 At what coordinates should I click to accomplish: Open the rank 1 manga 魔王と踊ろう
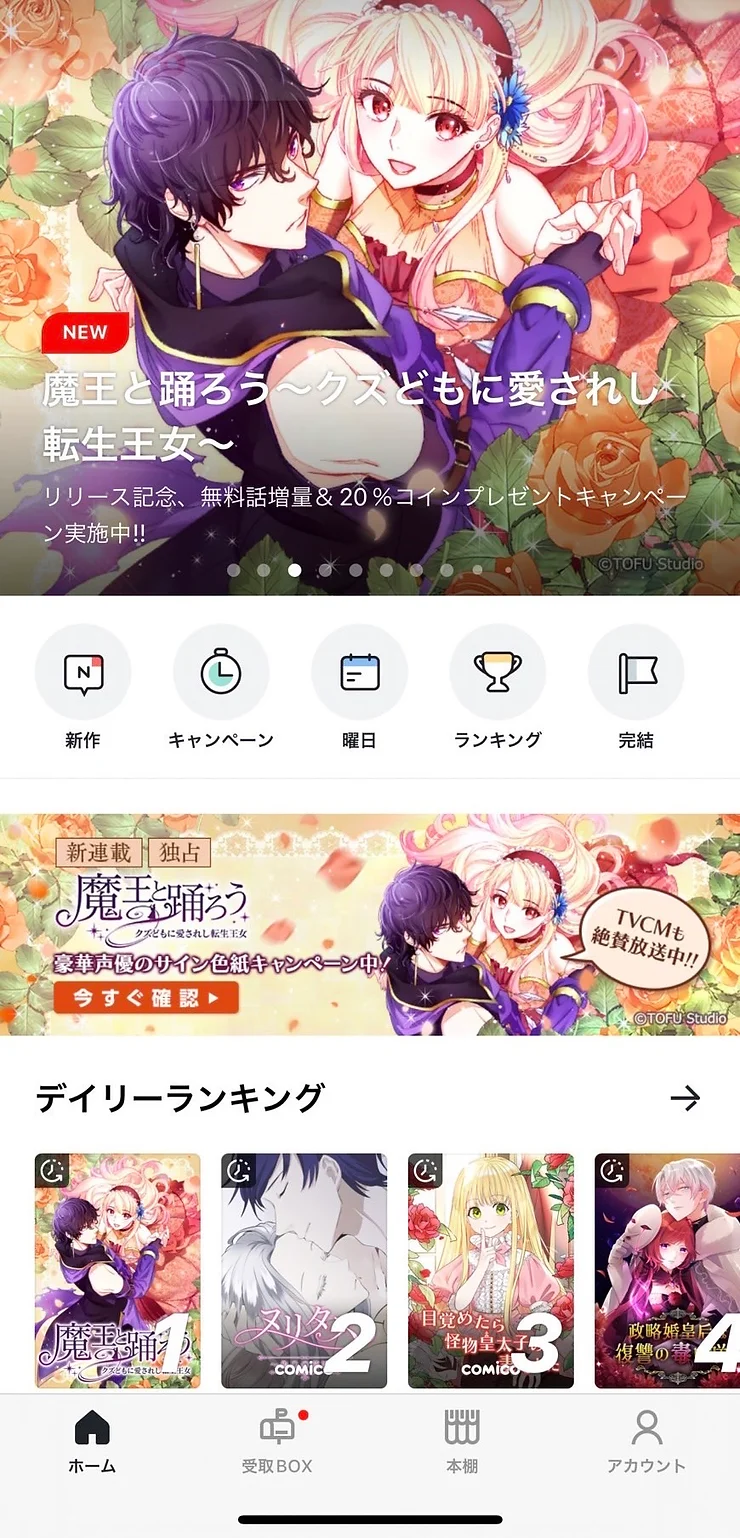(x=118, y=1270)
